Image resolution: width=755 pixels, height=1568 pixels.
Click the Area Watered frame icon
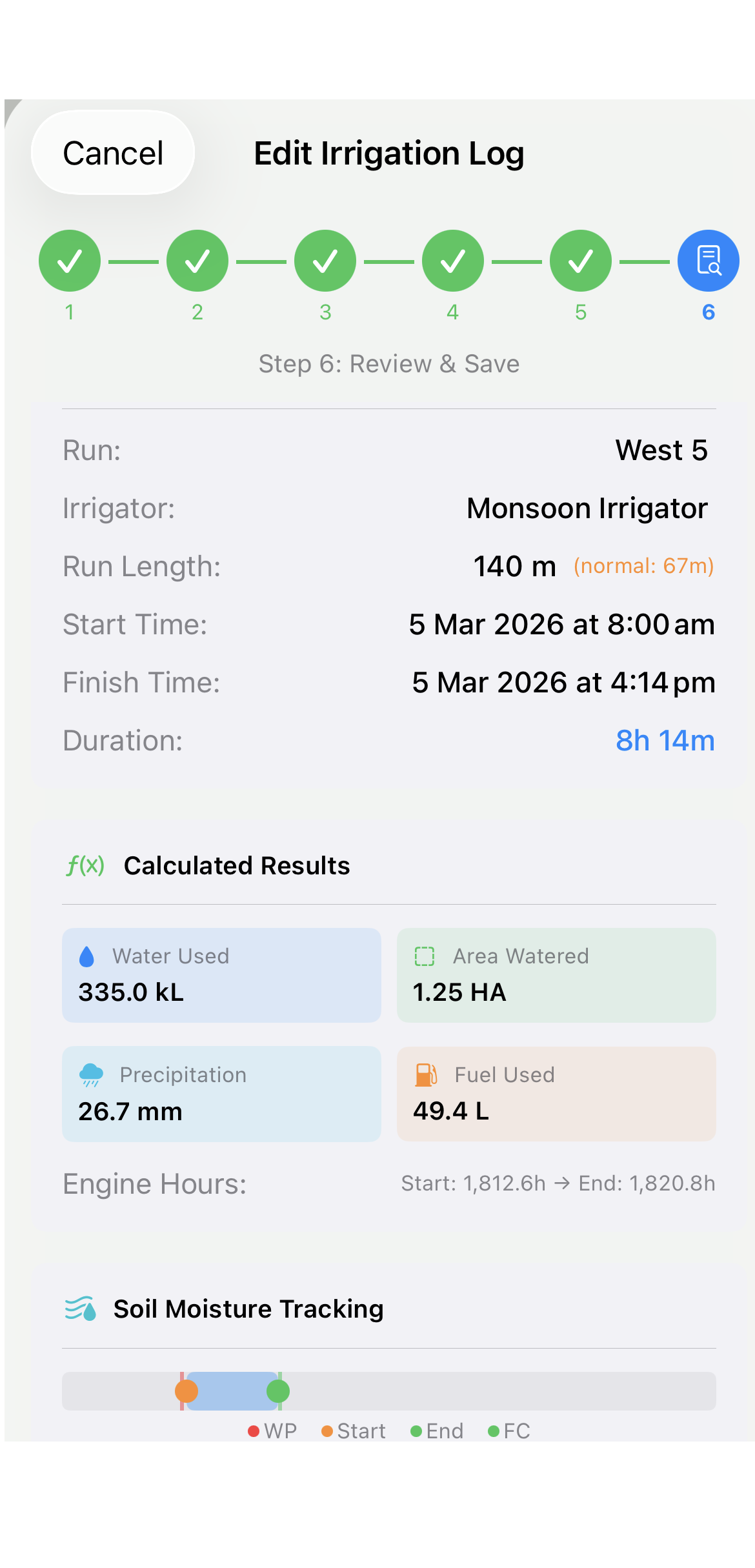[x=425, y=956]
